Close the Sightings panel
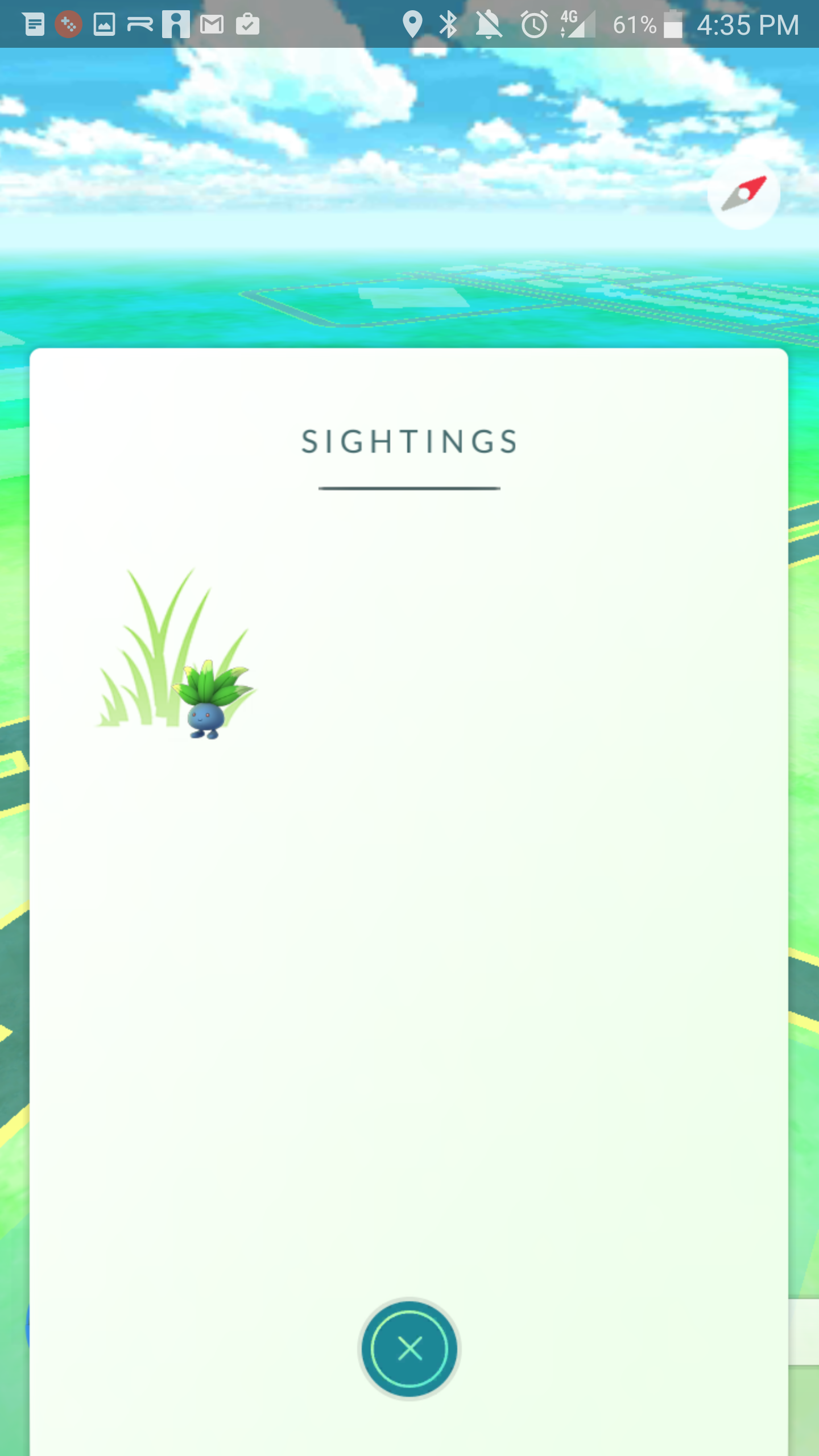819x1456 pixels. (409, 1349)
